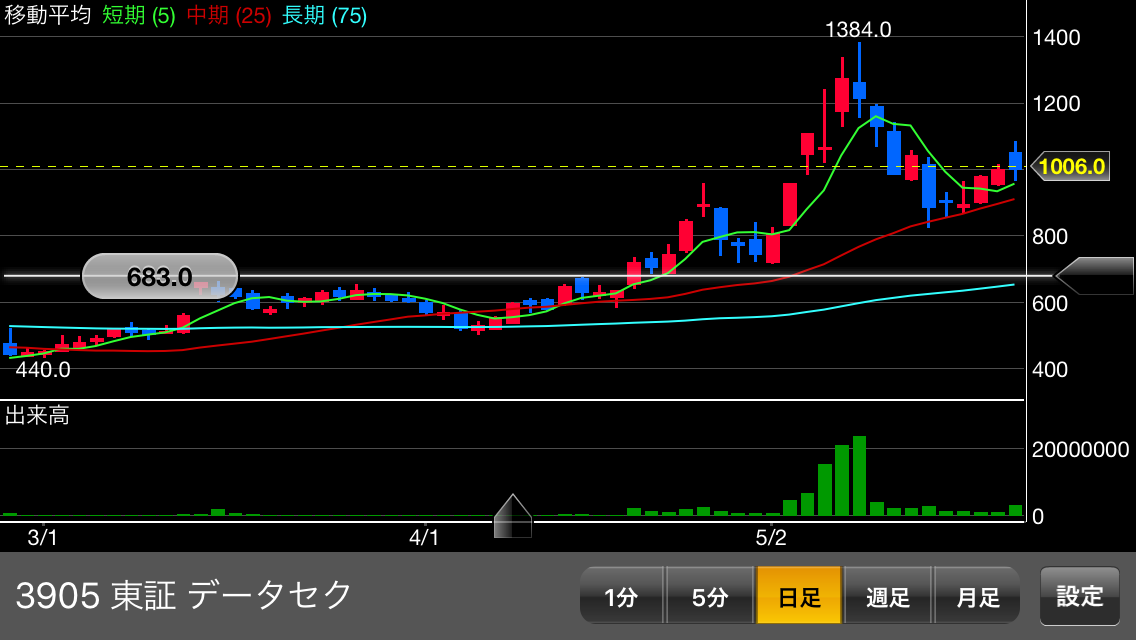
Task: Select the 日足 daily chart
Action: click(x=799, y=597)
